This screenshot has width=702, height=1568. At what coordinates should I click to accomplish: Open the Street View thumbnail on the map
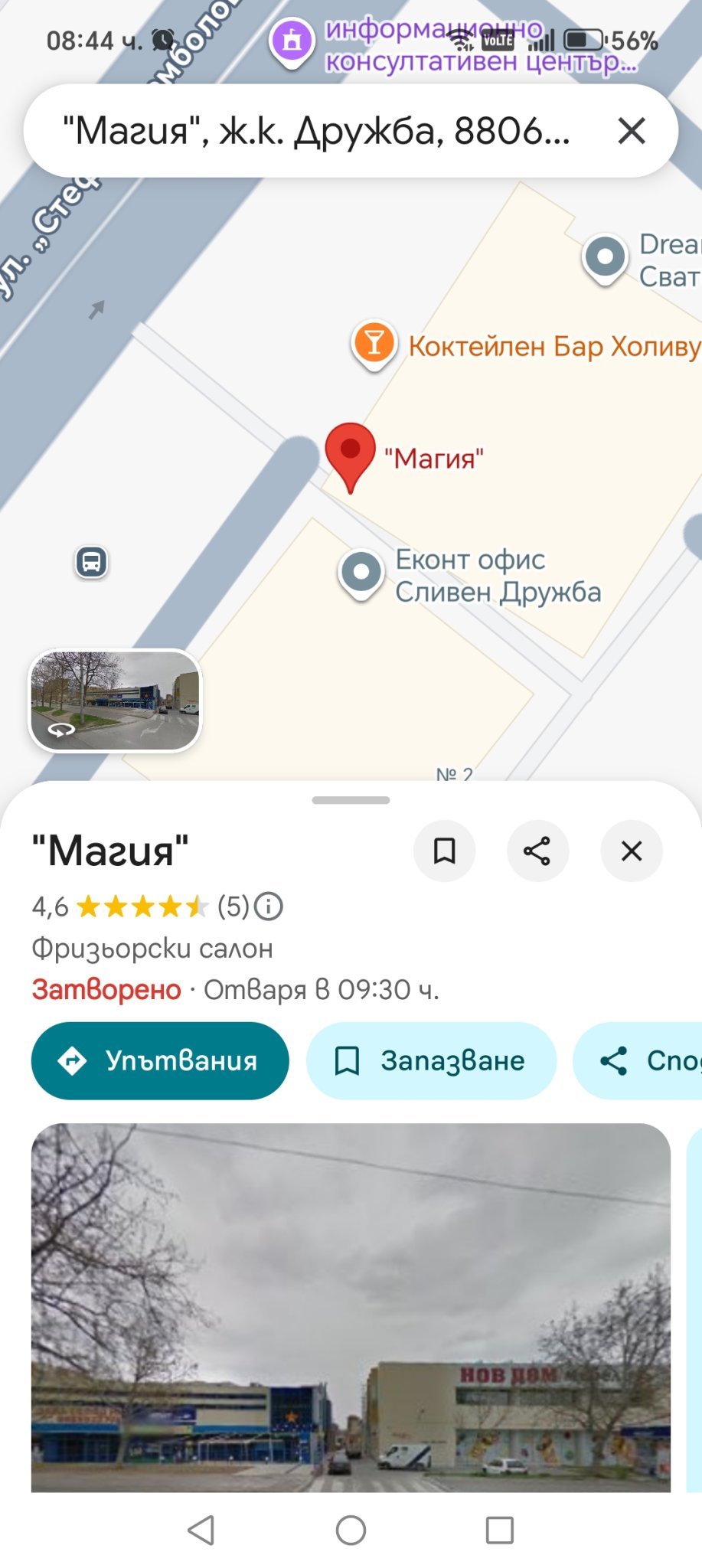tap(115, 701)
